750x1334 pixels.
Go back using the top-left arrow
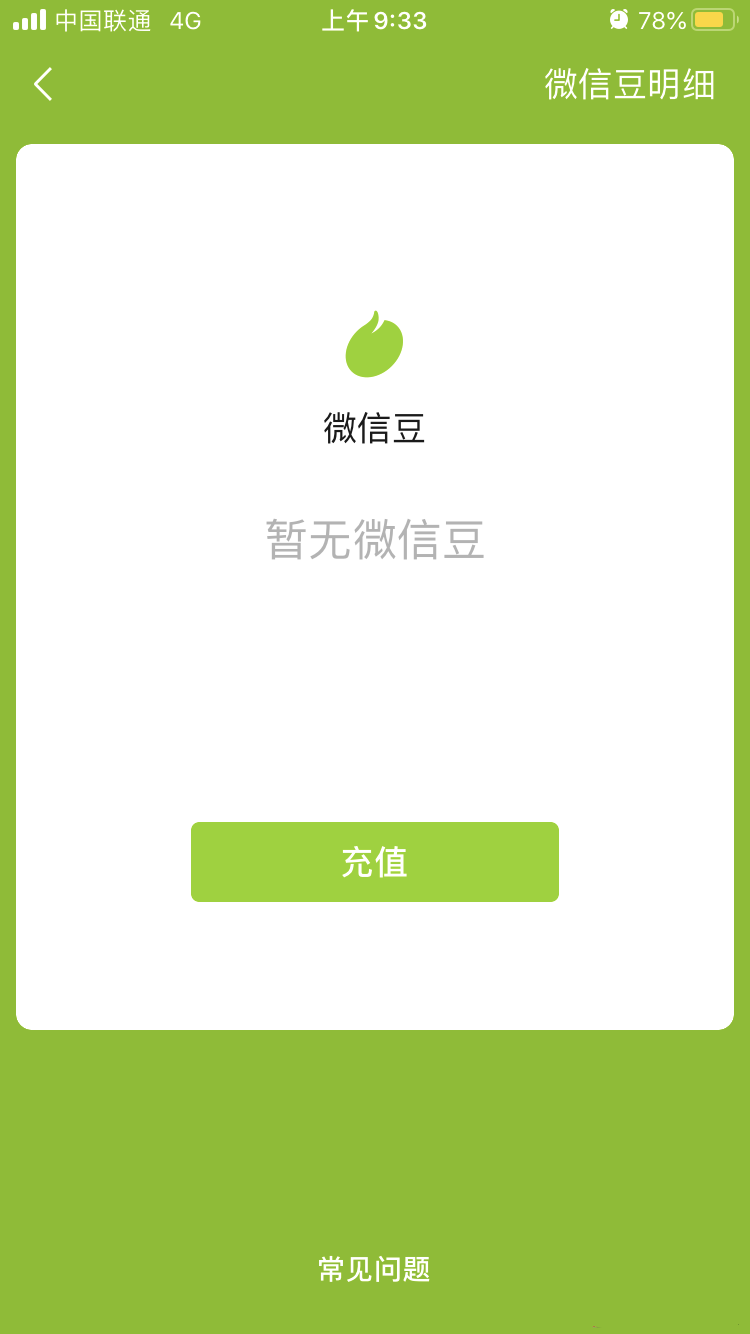pos(42,84)
